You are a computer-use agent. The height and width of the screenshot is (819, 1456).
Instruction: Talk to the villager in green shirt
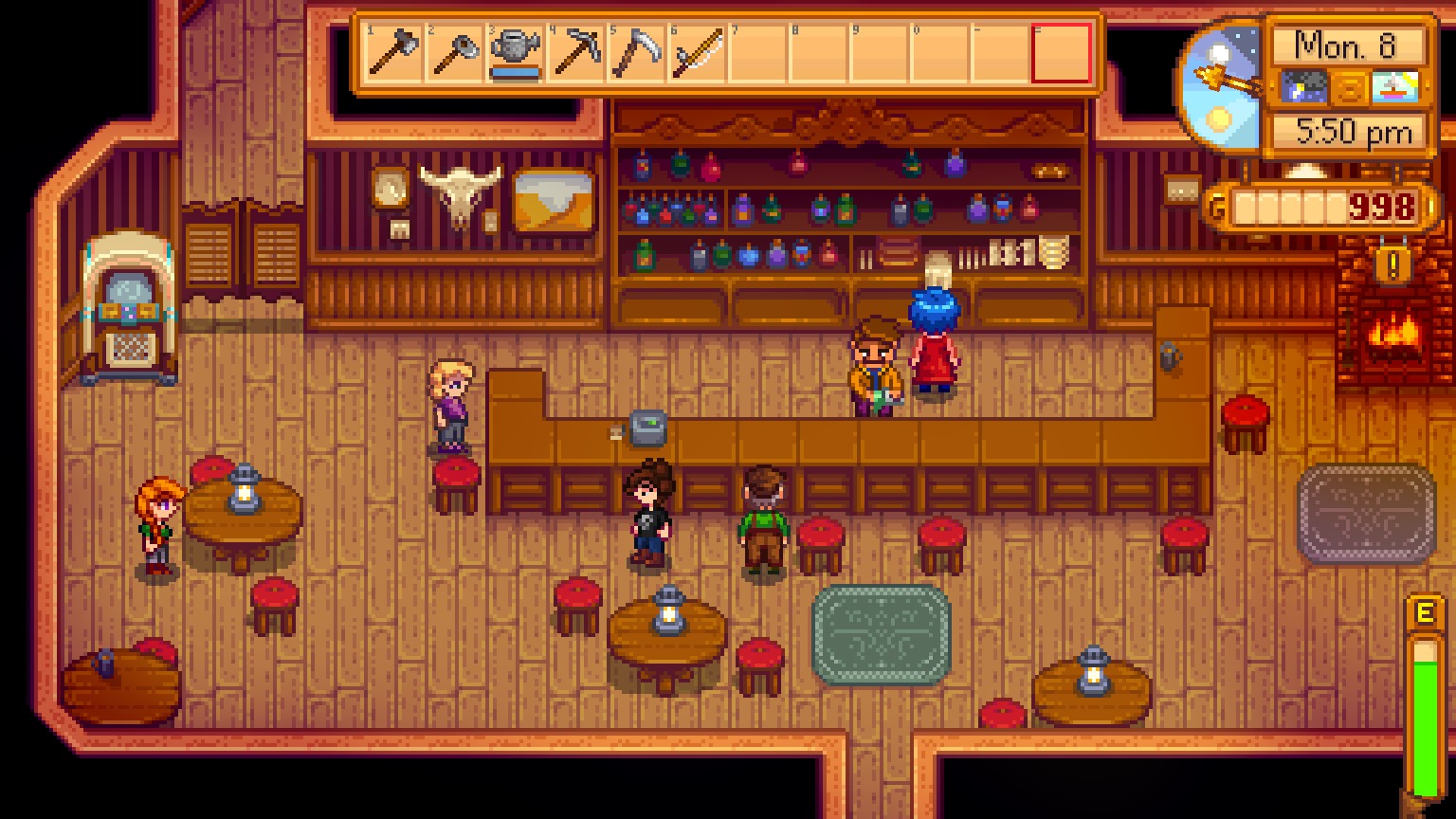[763, 521]
